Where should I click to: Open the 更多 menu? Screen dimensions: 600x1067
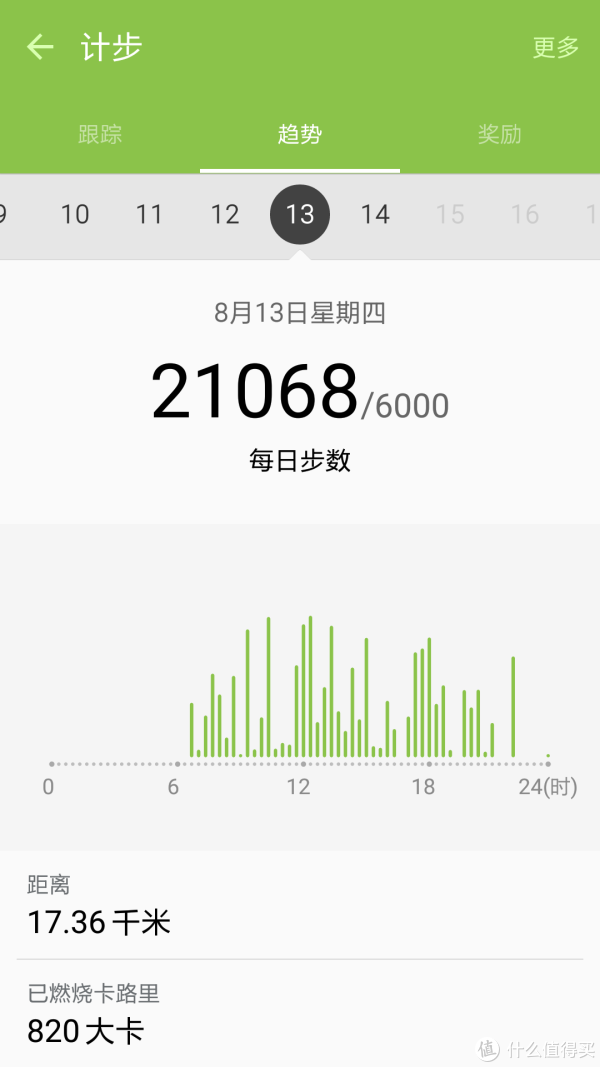tap(555, 47)
